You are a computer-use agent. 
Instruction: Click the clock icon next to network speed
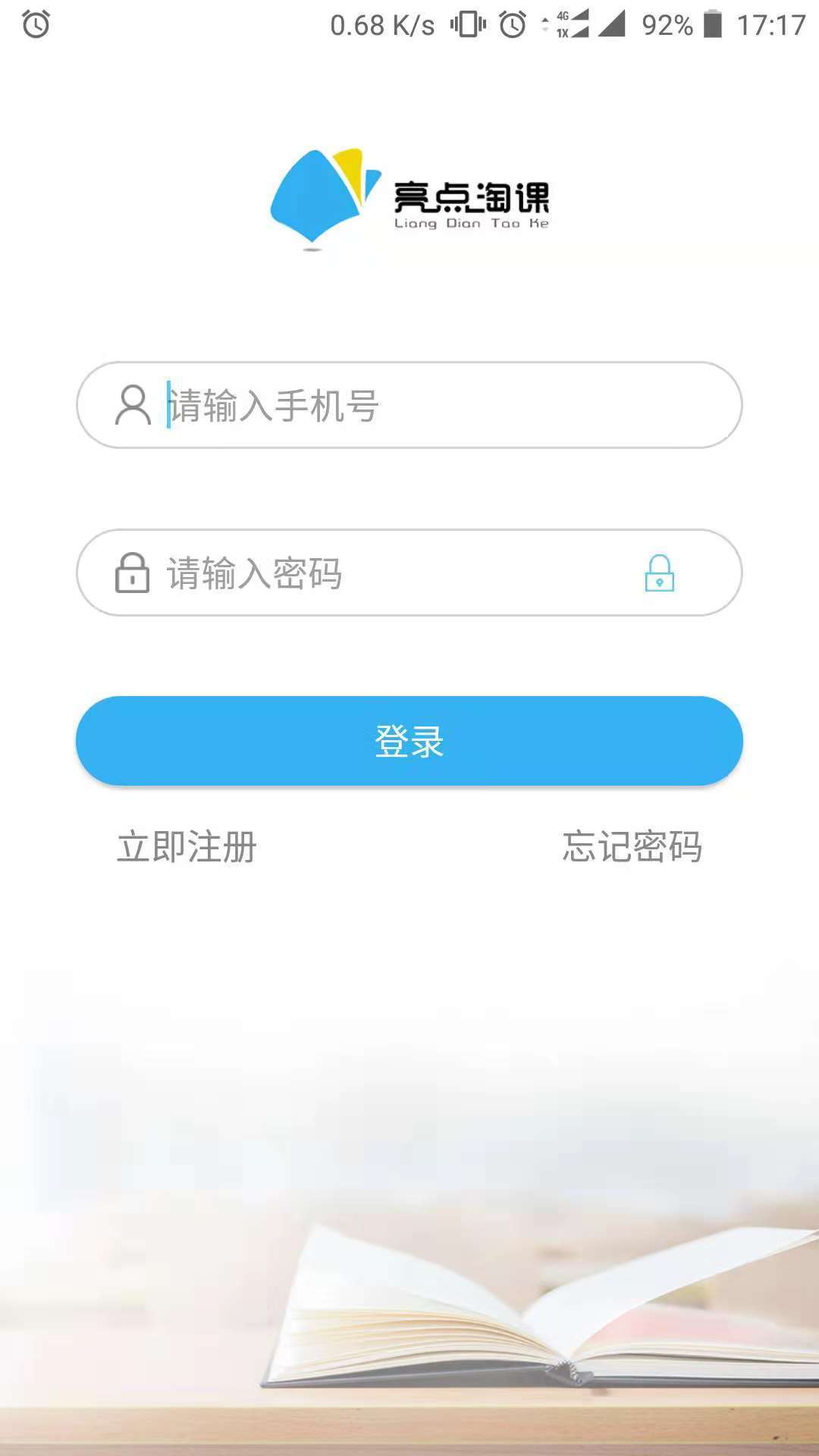pyautogui.click(x=511, y=23)
